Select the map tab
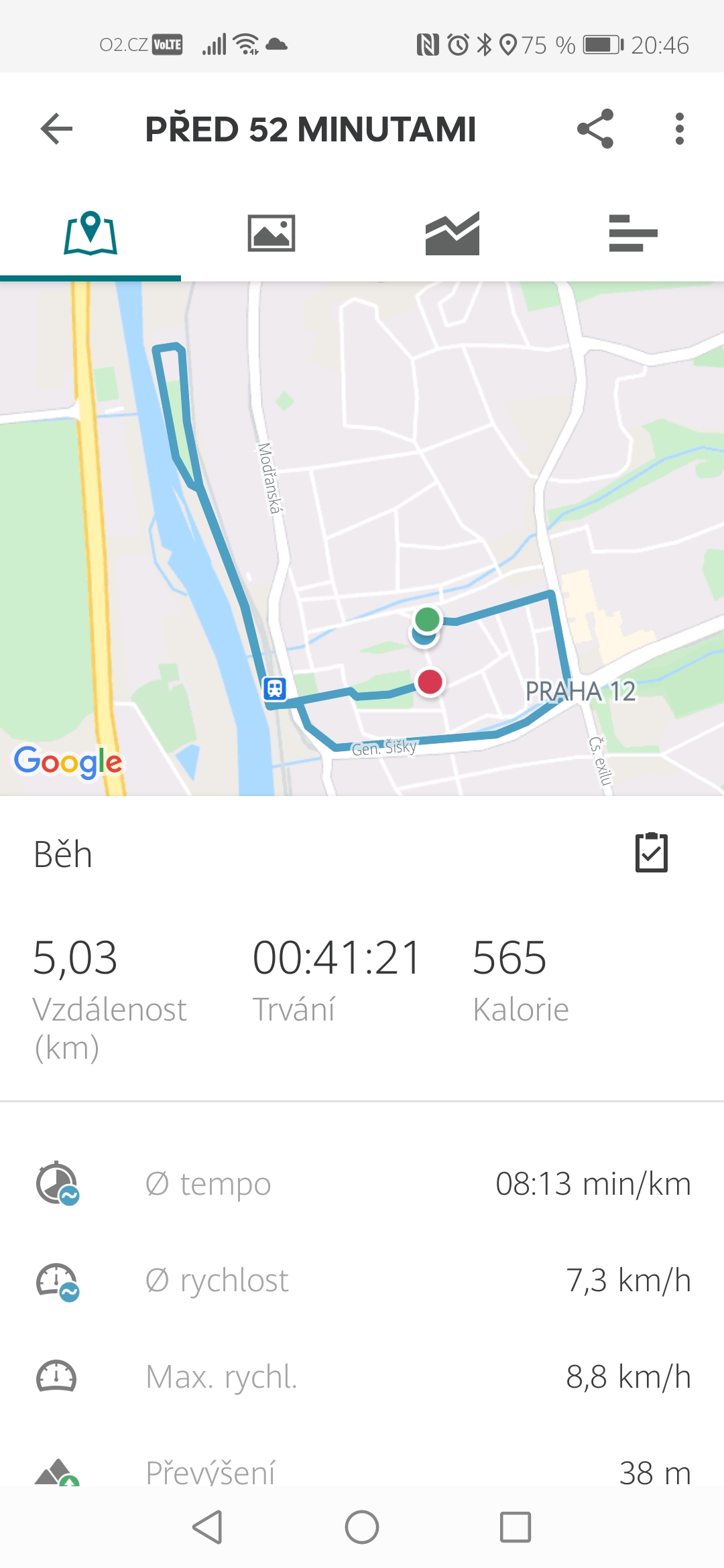 pyautogui.click(x=90, y=233)
